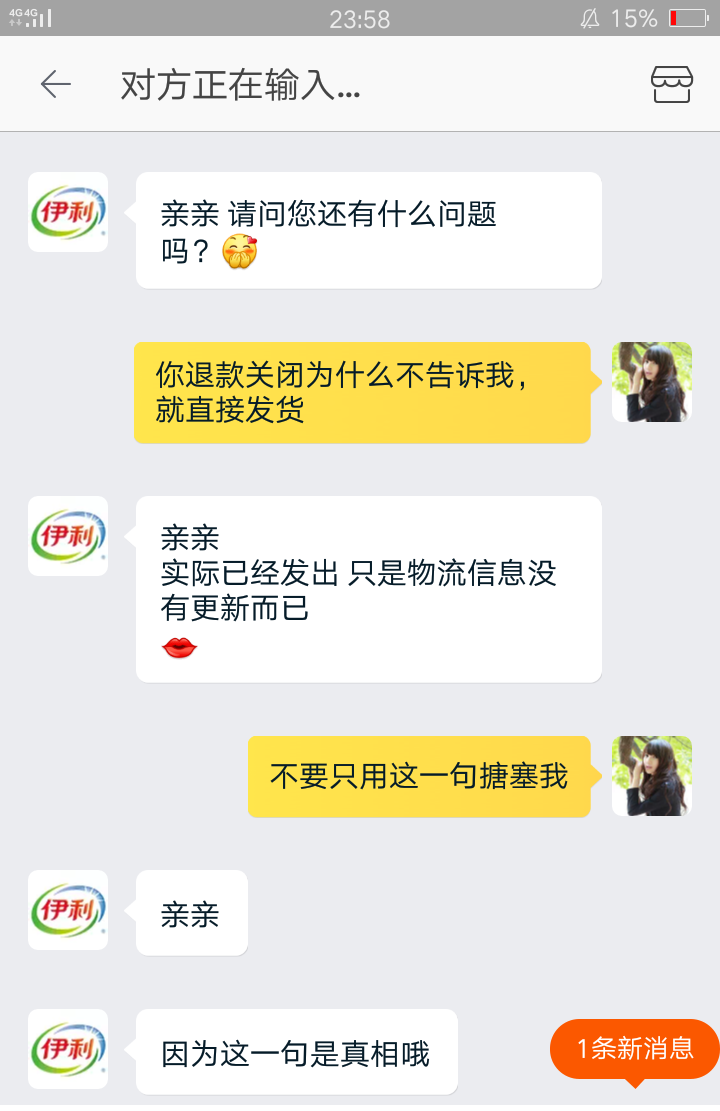
Task: Tap the clock showing 23:58 in the status bar
Action: coord(358,17)
